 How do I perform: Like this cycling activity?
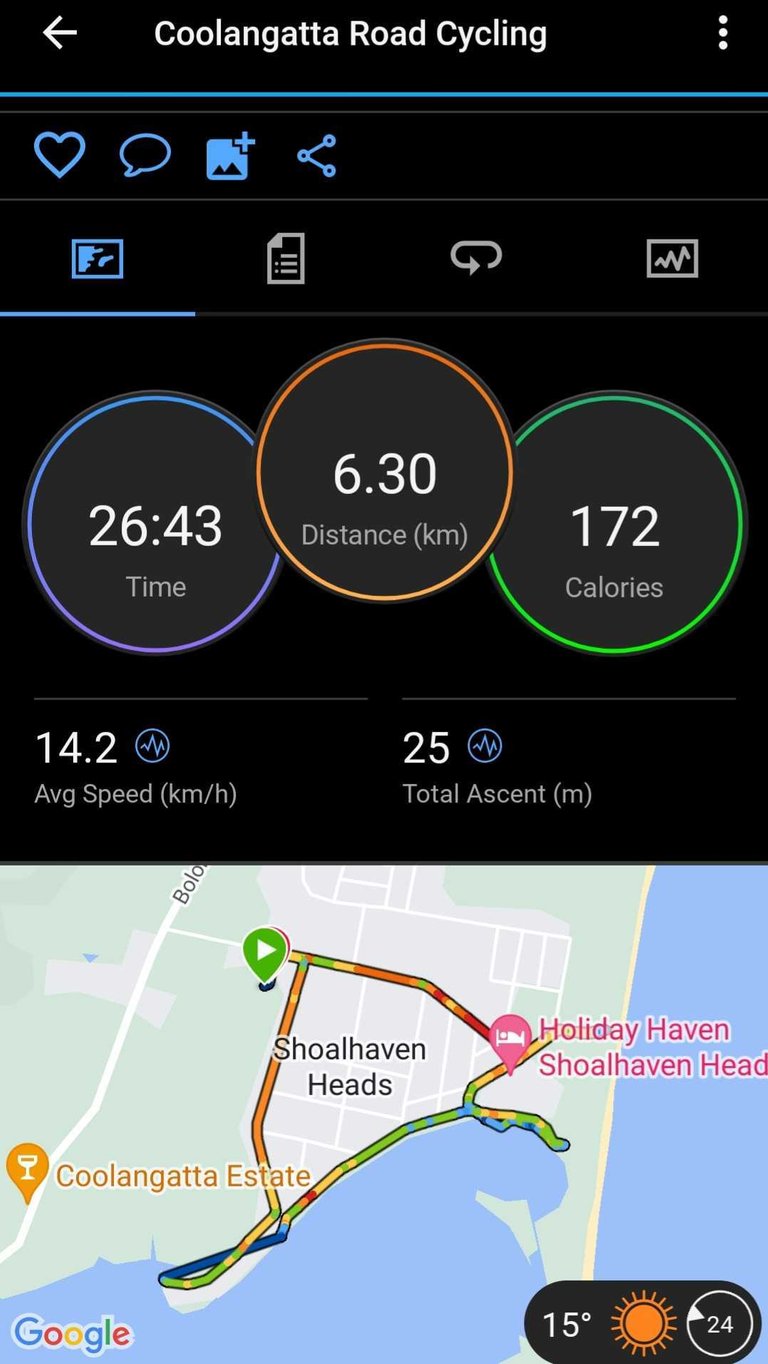59,156
